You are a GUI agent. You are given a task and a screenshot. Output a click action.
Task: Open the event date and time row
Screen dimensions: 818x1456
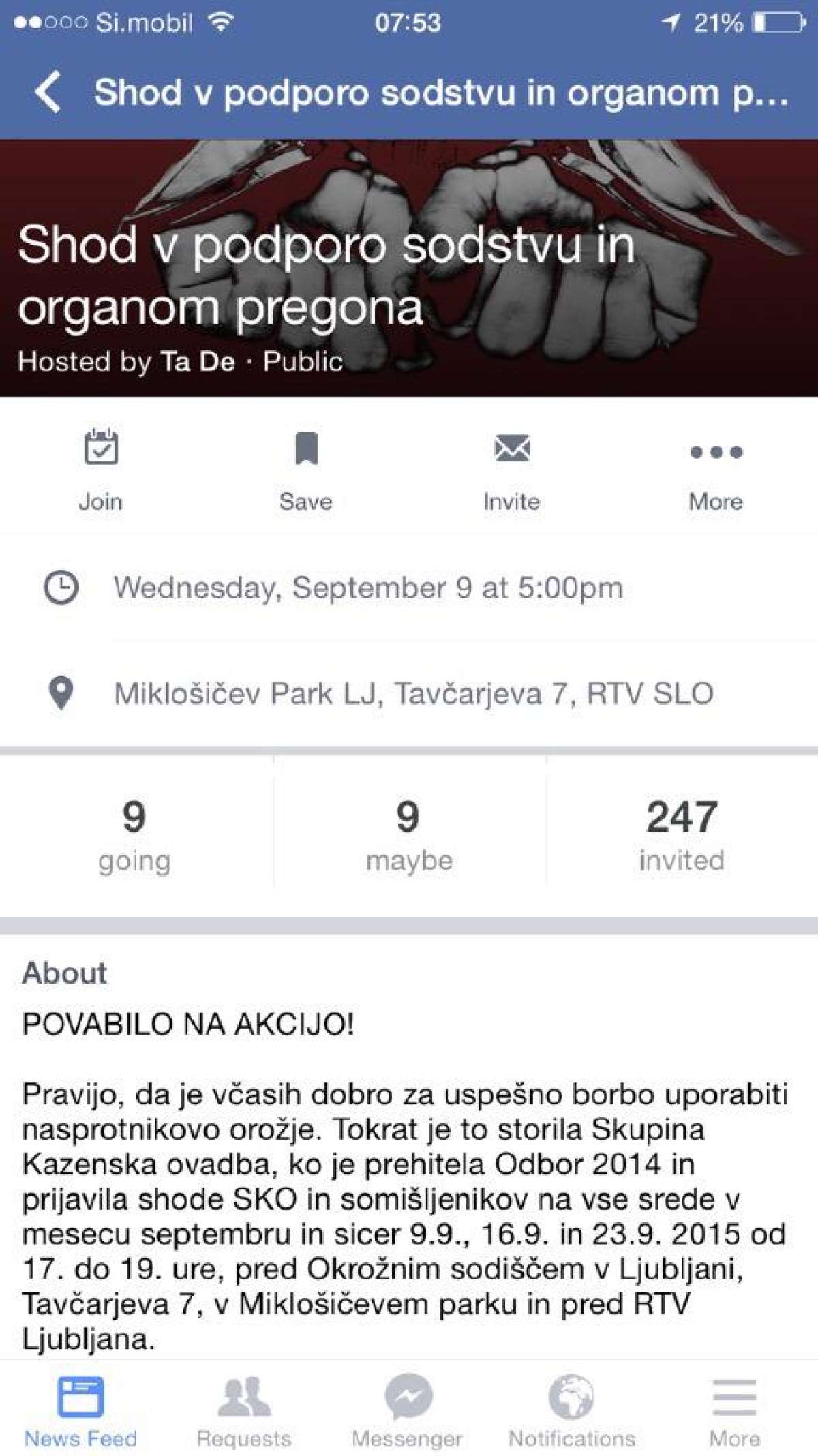tap(409, 588)
